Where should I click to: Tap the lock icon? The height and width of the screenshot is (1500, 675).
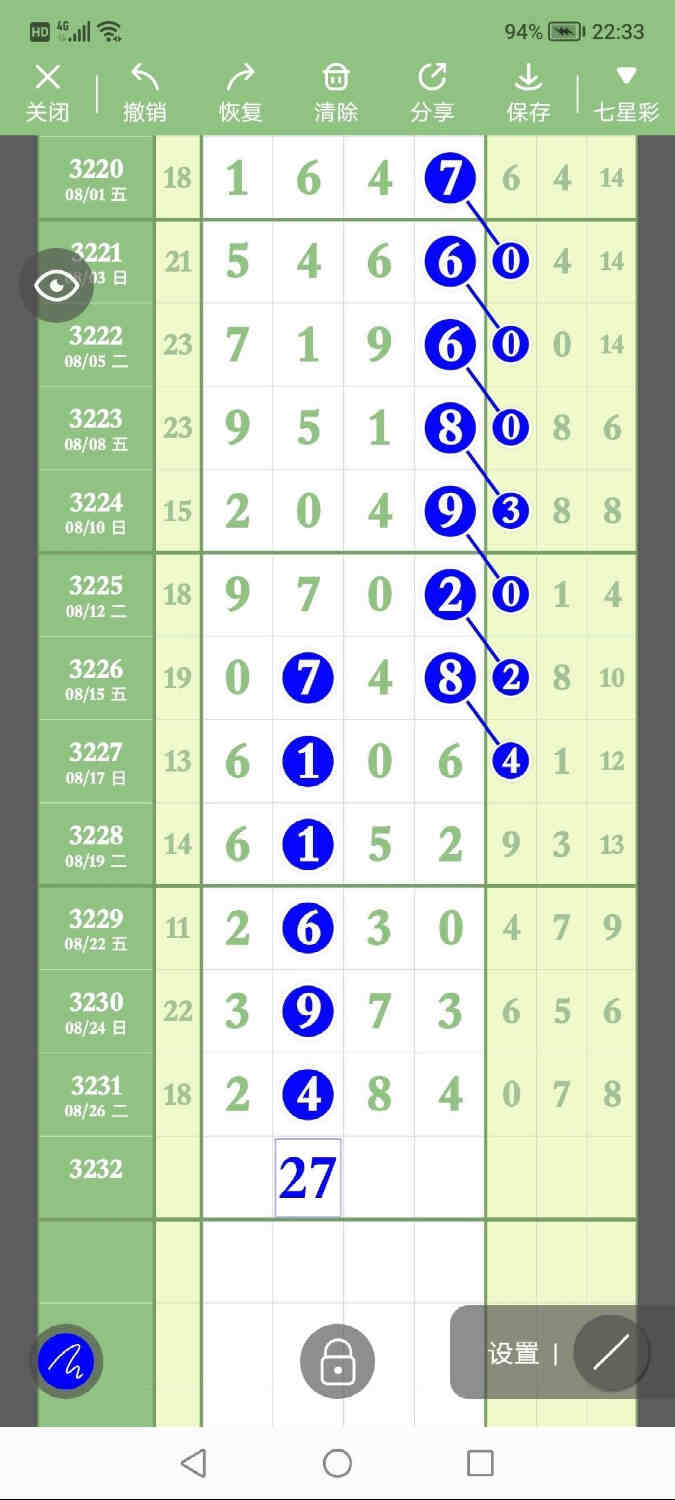337,1361
